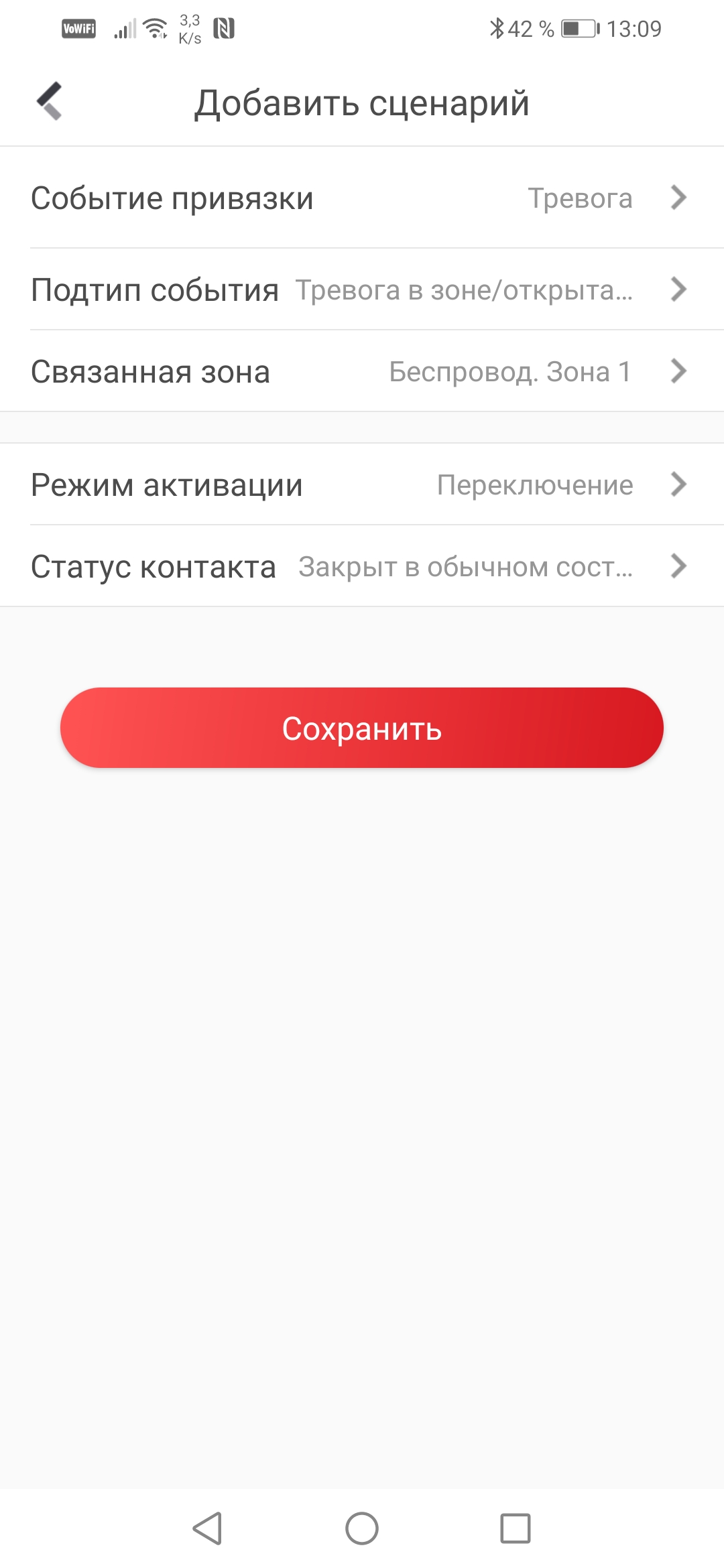Tap the Сохранить button
The height and width of the screenshot is (1568, 724).
pyautogui.click(x=362, y=728)
